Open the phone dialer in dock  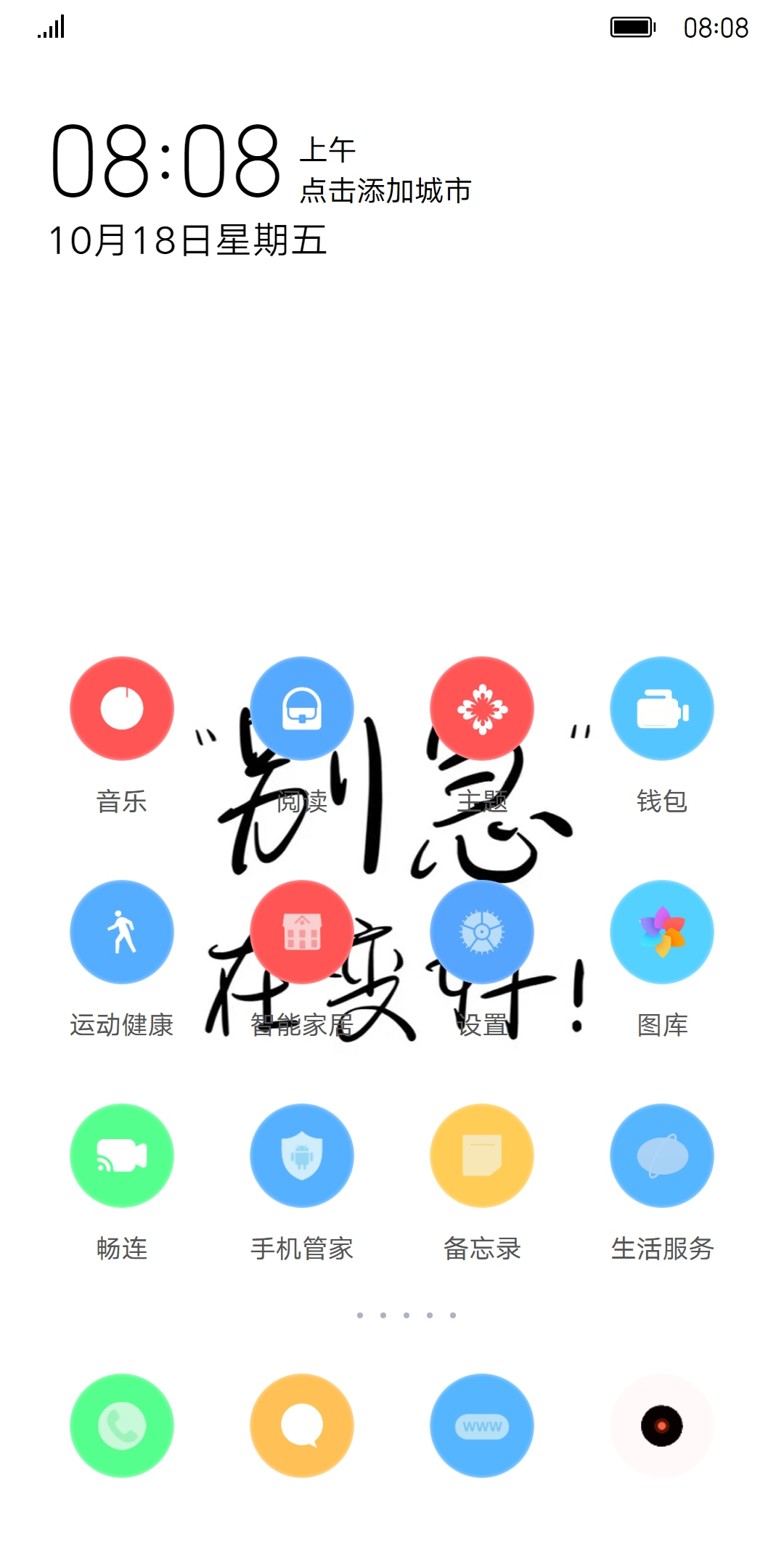[x=121, y=1426]
